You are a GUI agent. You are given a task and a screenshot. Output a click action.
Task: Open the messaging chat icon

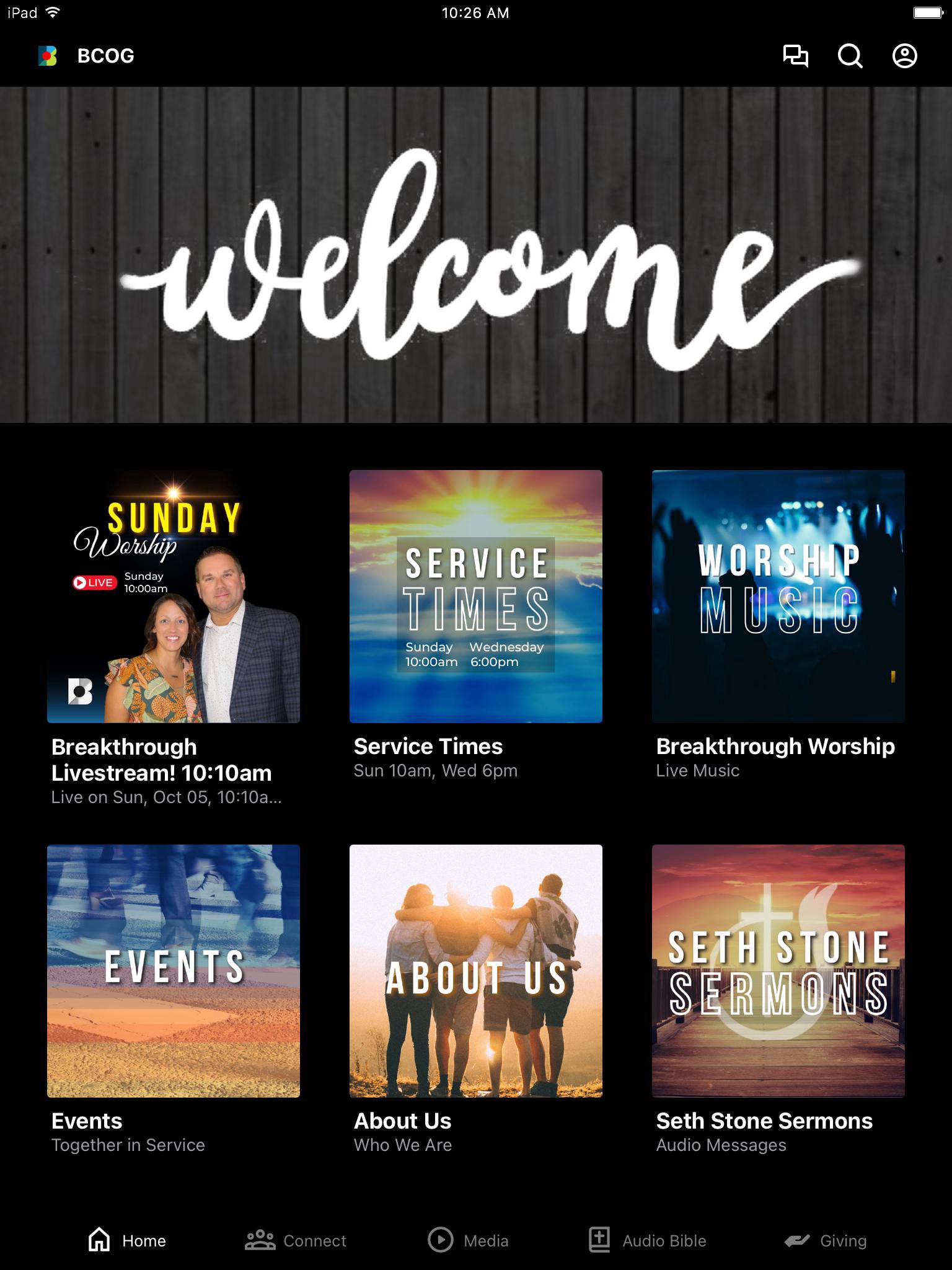(x=795, y=56)
